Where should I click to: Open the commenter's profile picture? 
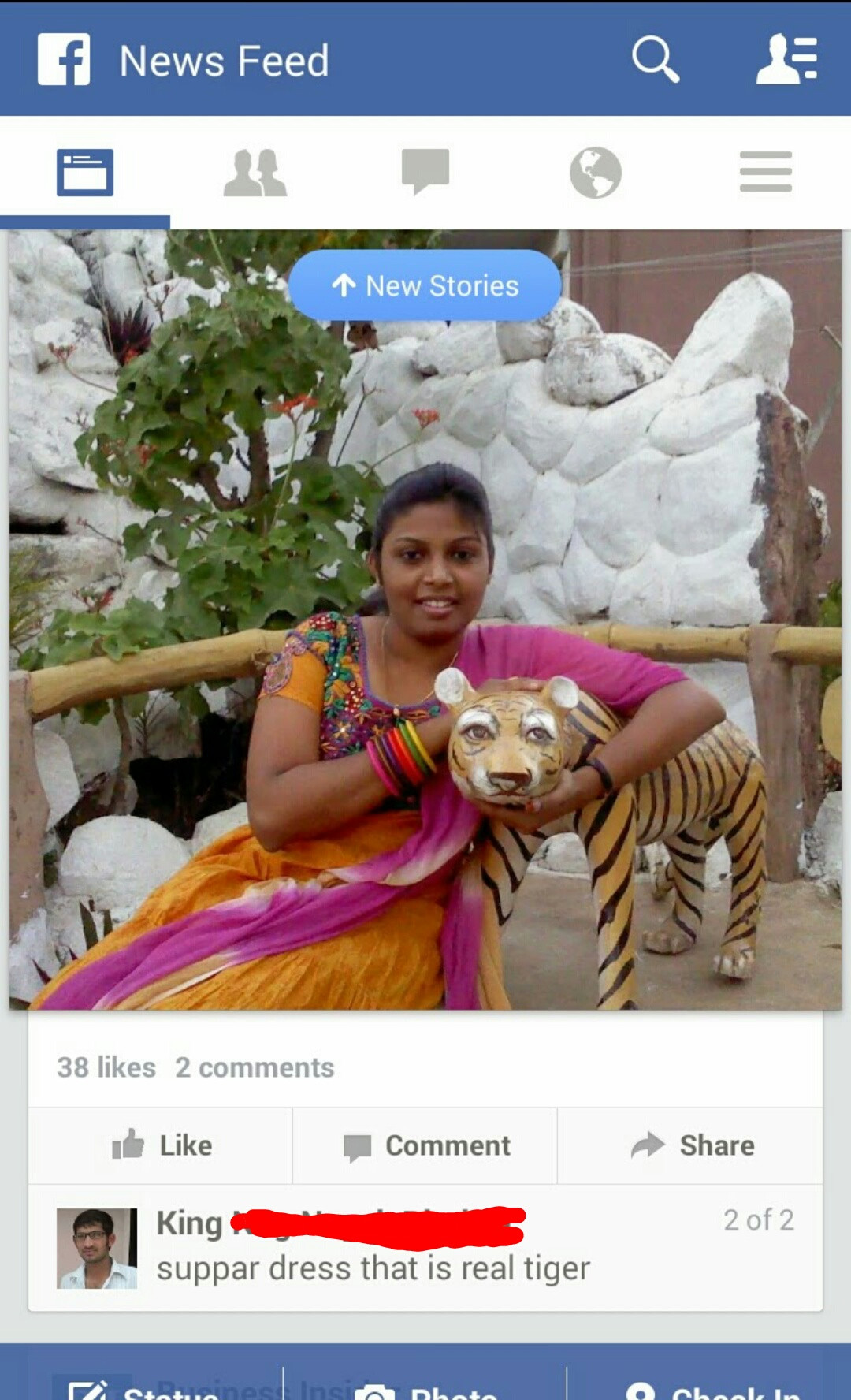coord(97,1248)
